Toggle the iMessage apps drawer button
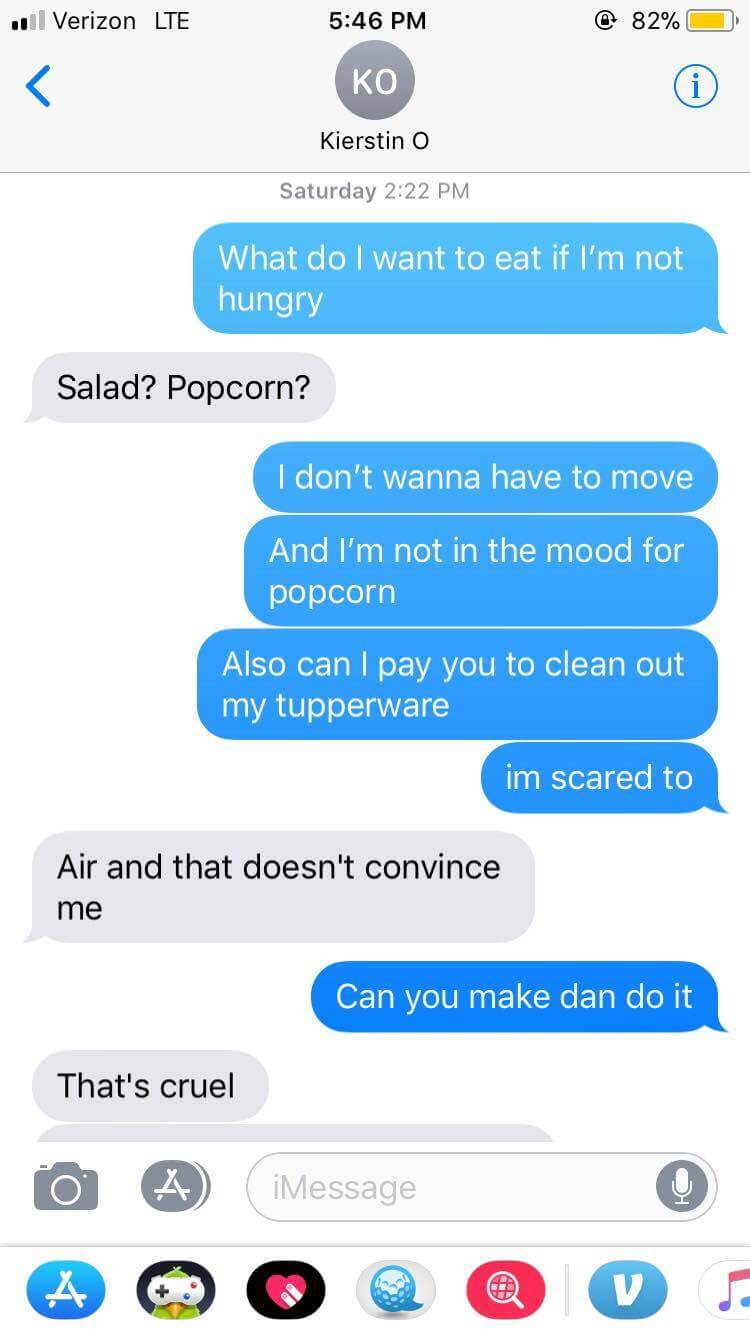 coord(174,1186)
